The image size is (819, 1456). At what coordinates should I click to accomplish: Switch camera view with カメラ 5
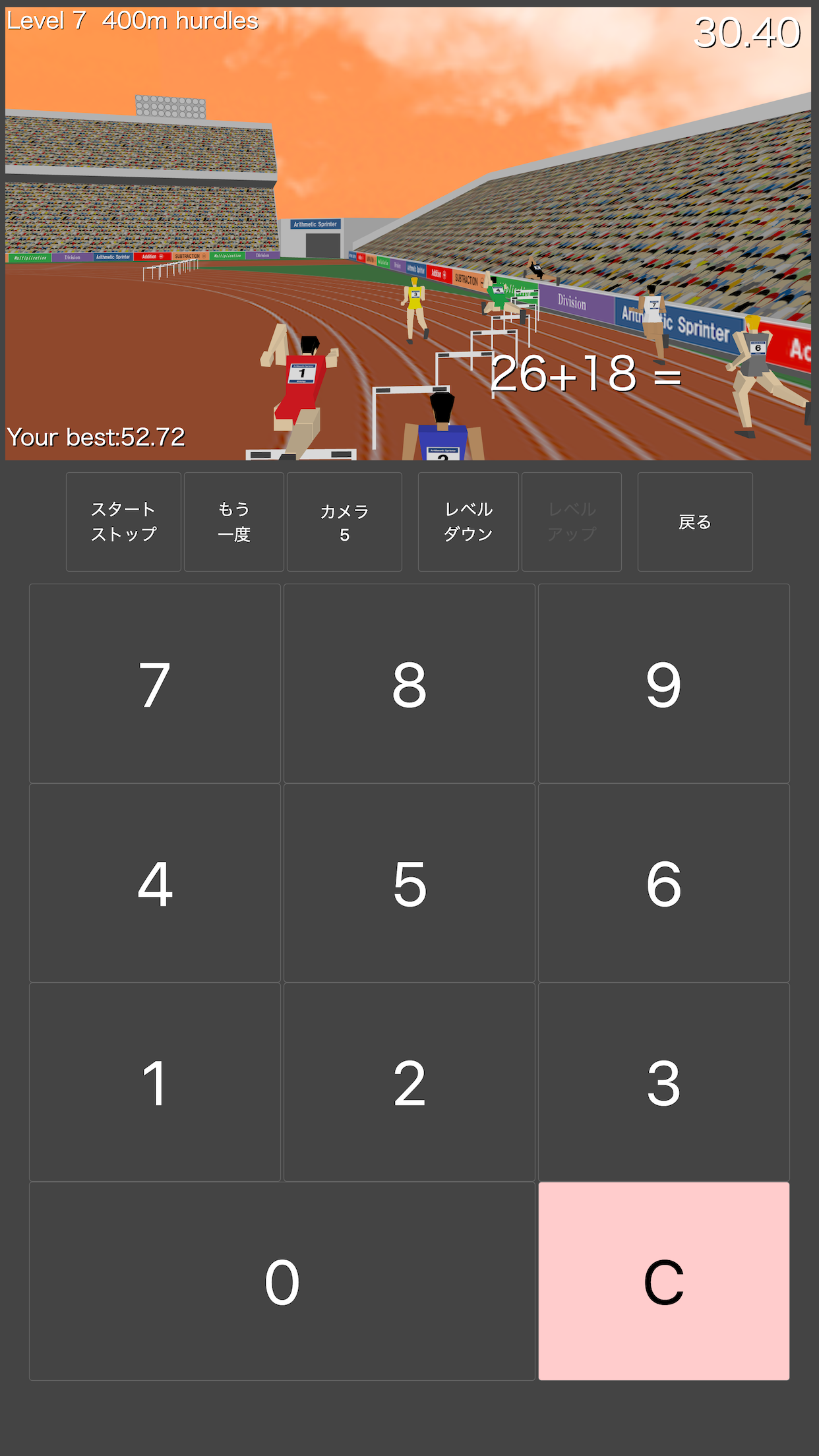pyautogui.click(x=344, y=522)
